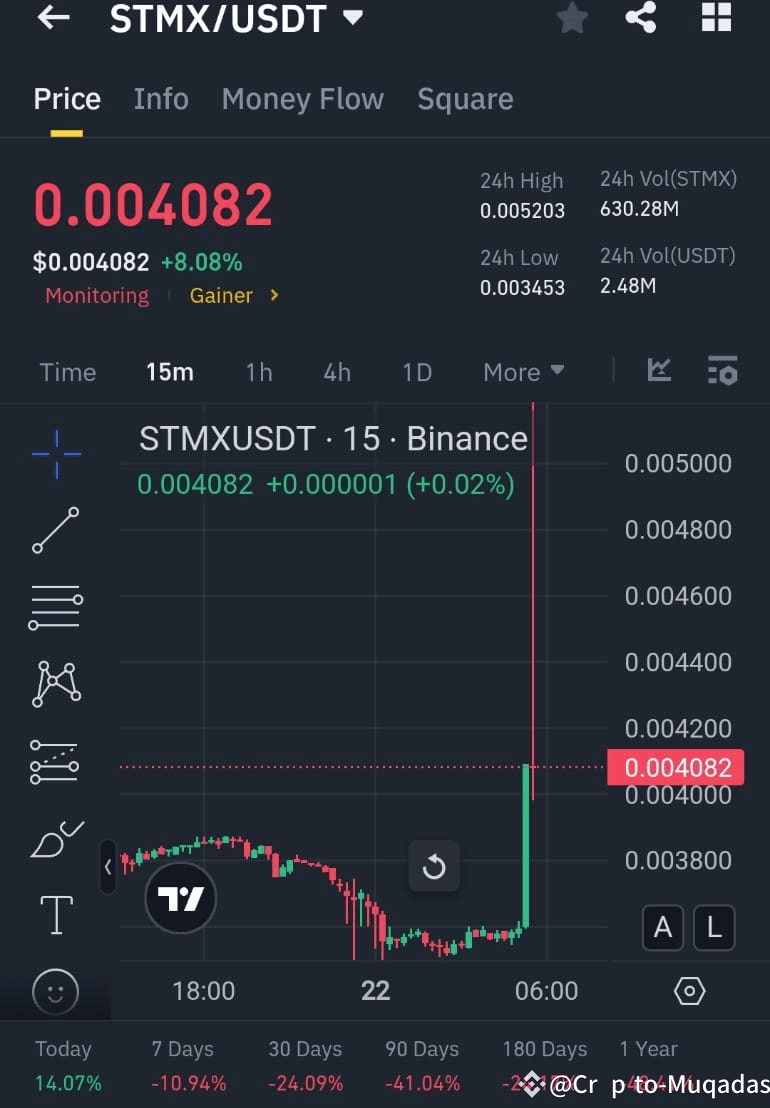Viewport: 770px width, 1108px height.
Task: Switch to the Money Flow tab
Action: click(x=303, y=99)
